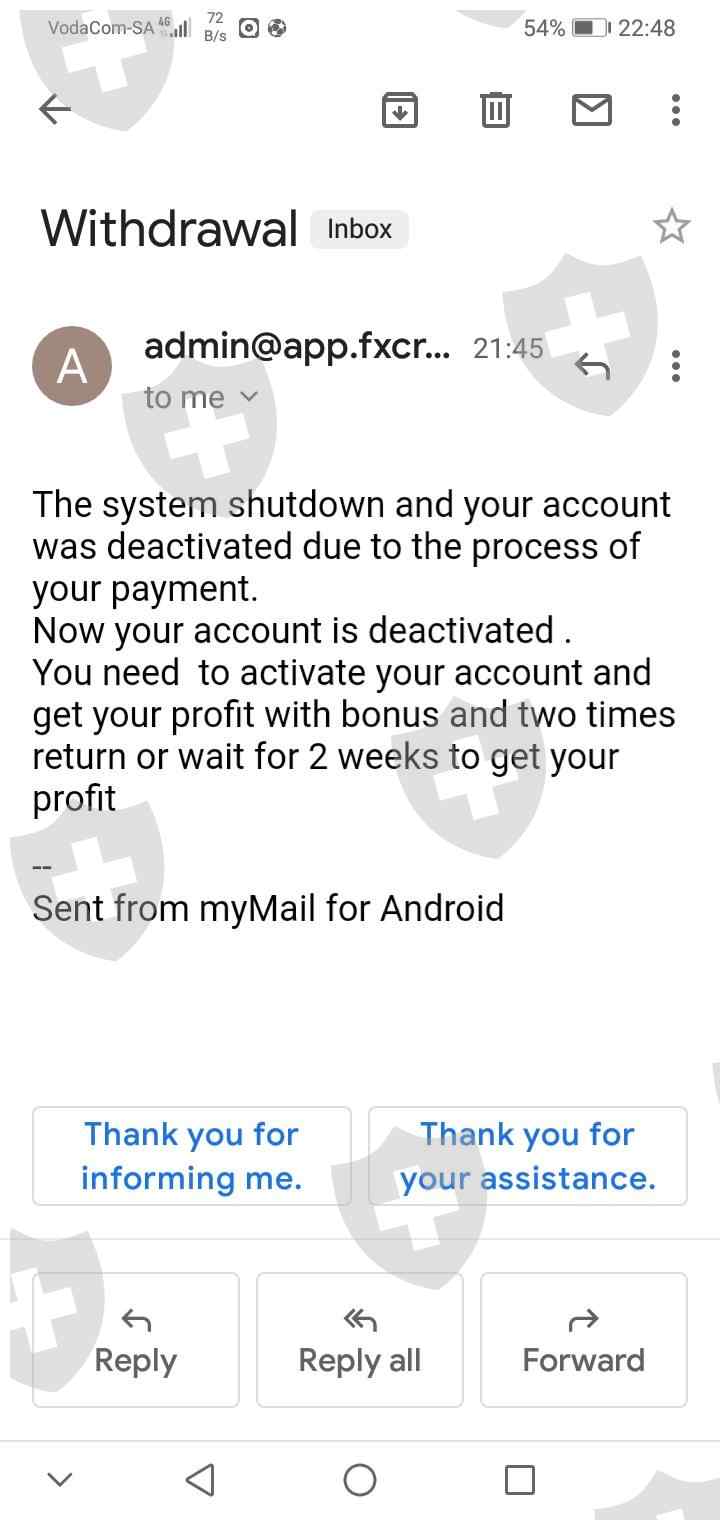
Task: Go back to the inbox list
Action: pos(55,110)
